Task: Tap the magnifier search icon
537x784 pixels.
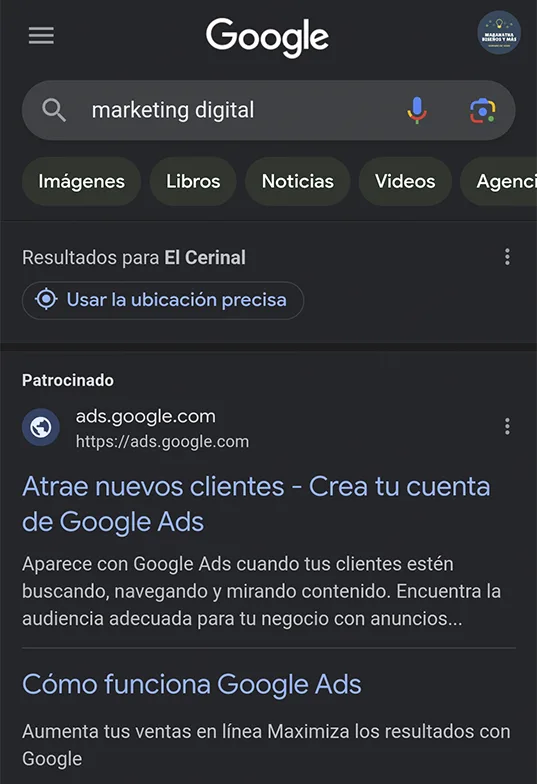Action: (x=54, y=110)
